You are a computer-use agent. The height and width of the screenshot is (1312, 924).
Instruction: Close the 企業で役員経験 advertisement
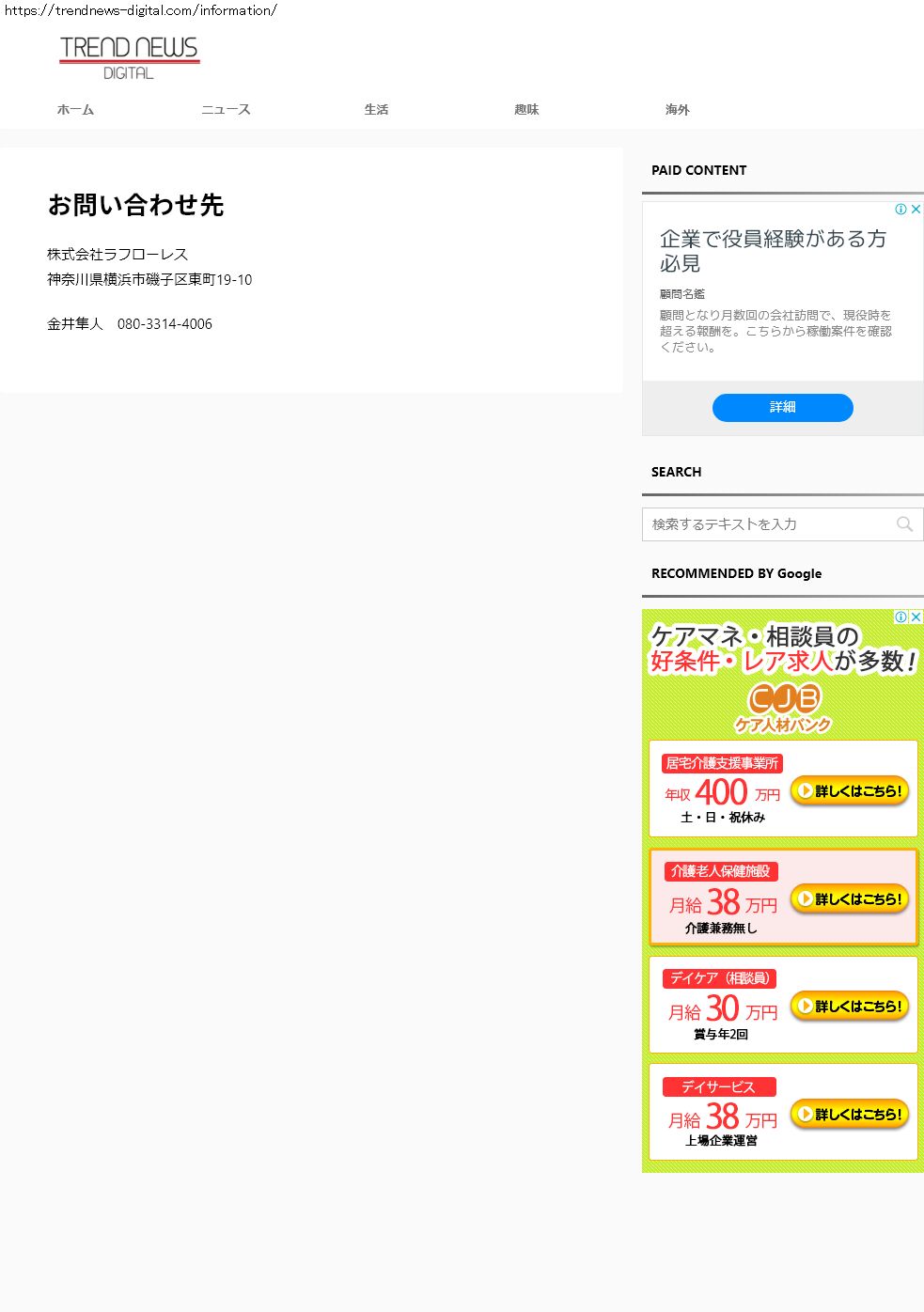pos(916,210)
